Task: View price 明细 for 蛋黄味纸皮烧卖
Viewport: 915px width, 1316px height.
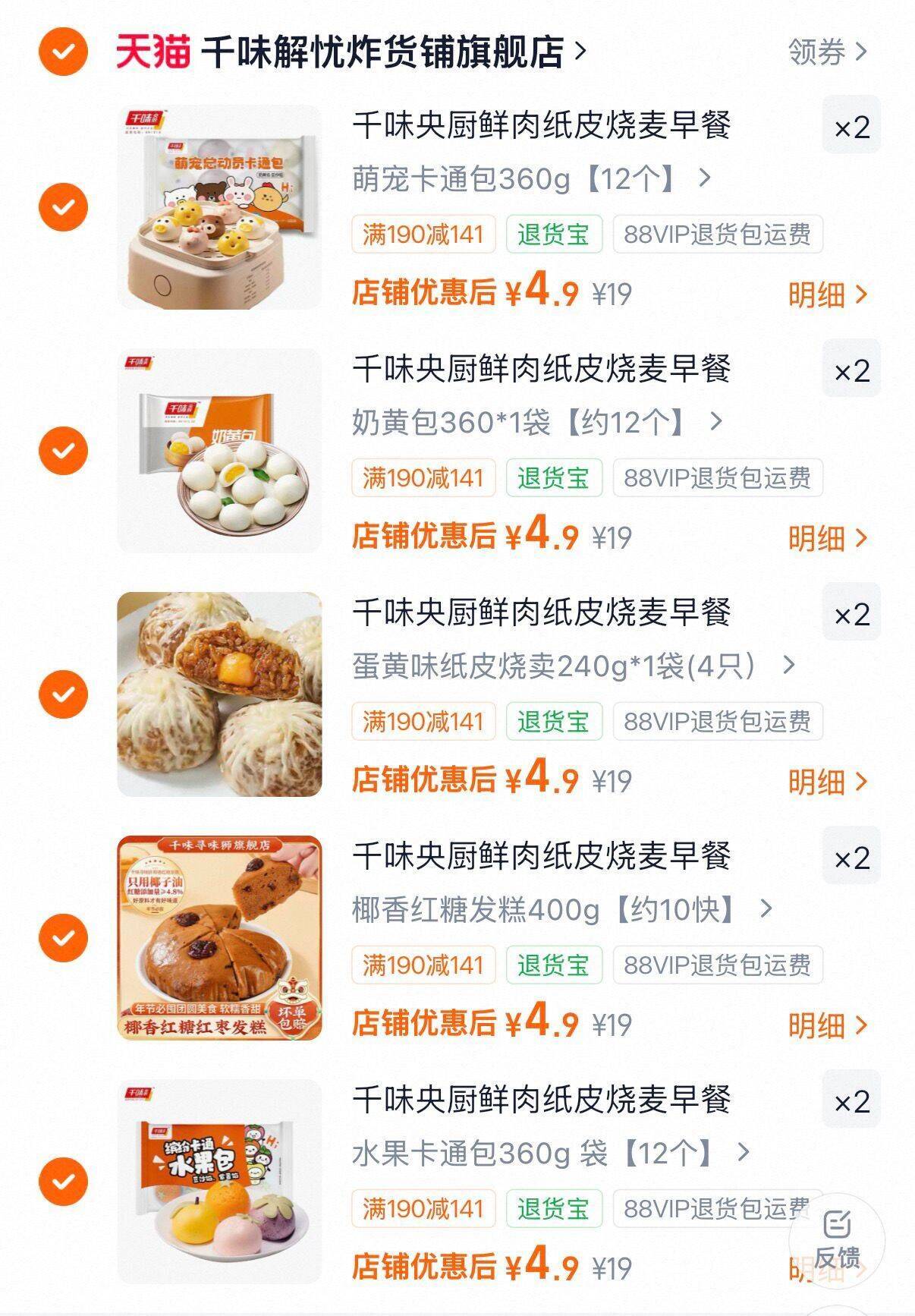Action: coord(828,782)
